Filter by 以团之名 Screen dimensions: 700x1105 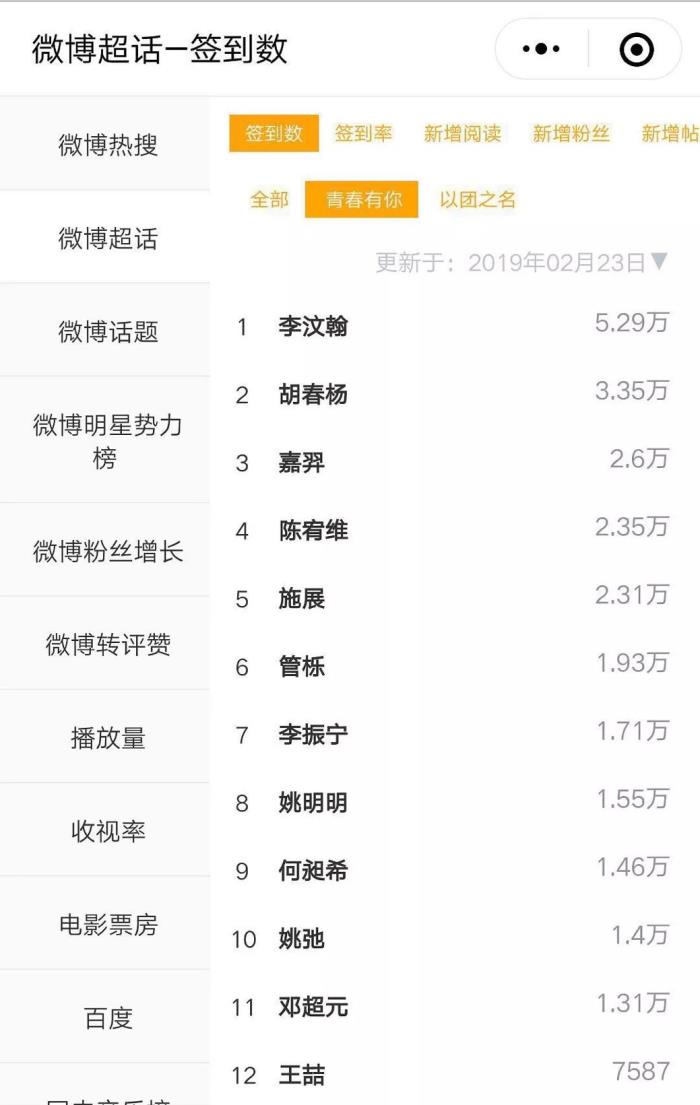pos(478,199)
